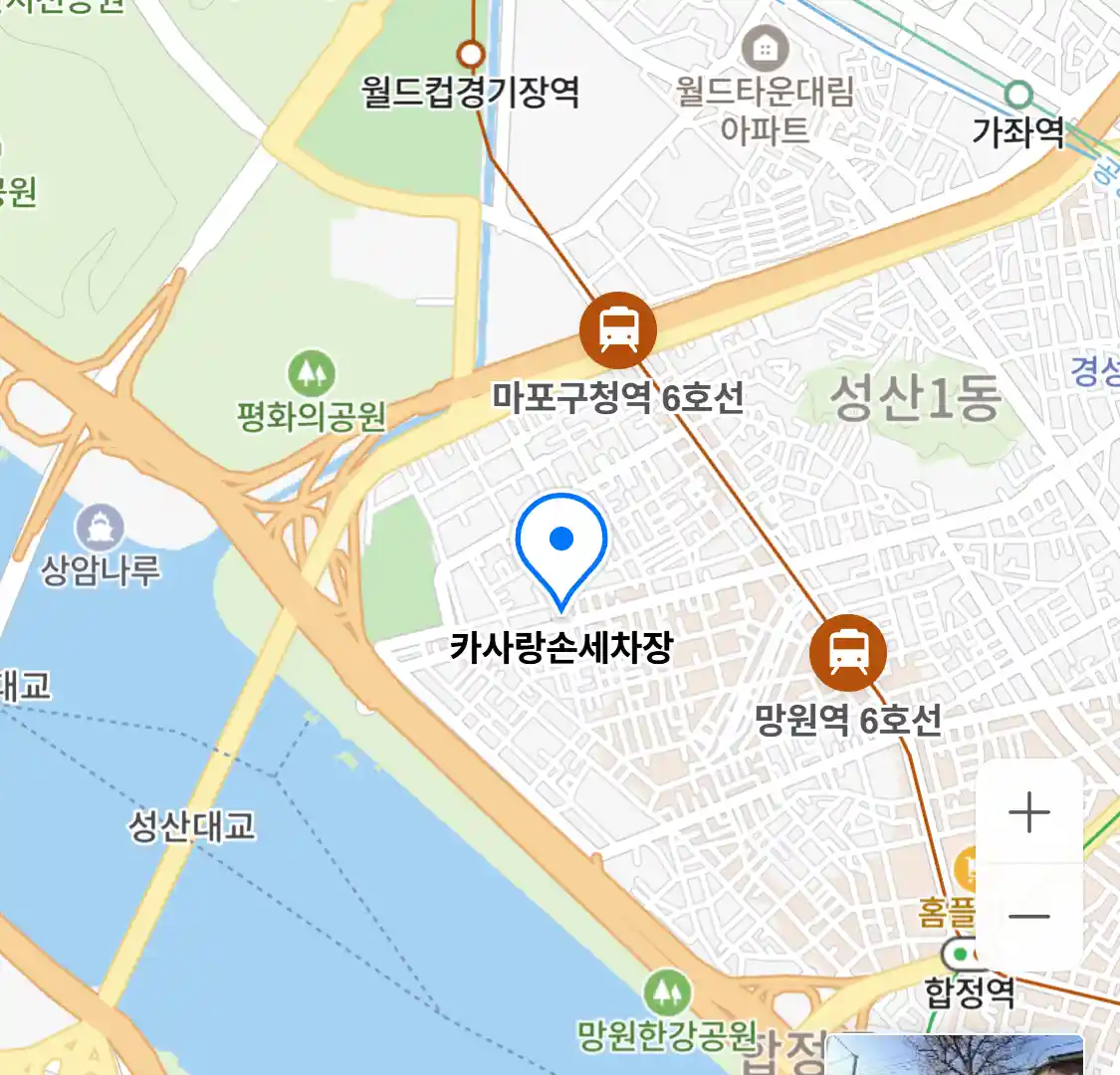Zoom in with the plus button
Image resolution: width=1120 pixels, height=1075 pixels.
(1028, 813)
